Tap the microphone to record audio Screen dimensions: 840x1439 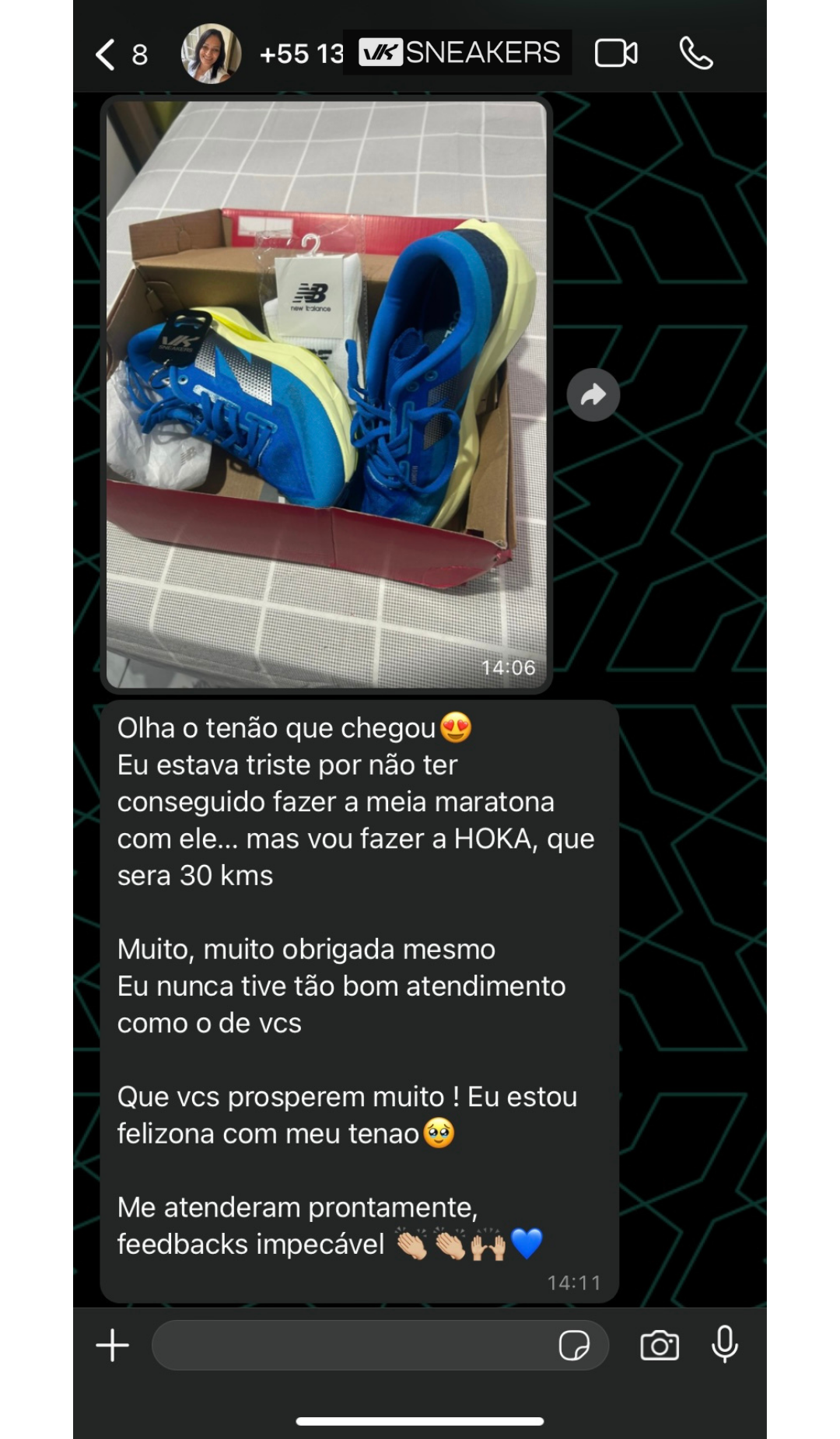click(725, 1345)
